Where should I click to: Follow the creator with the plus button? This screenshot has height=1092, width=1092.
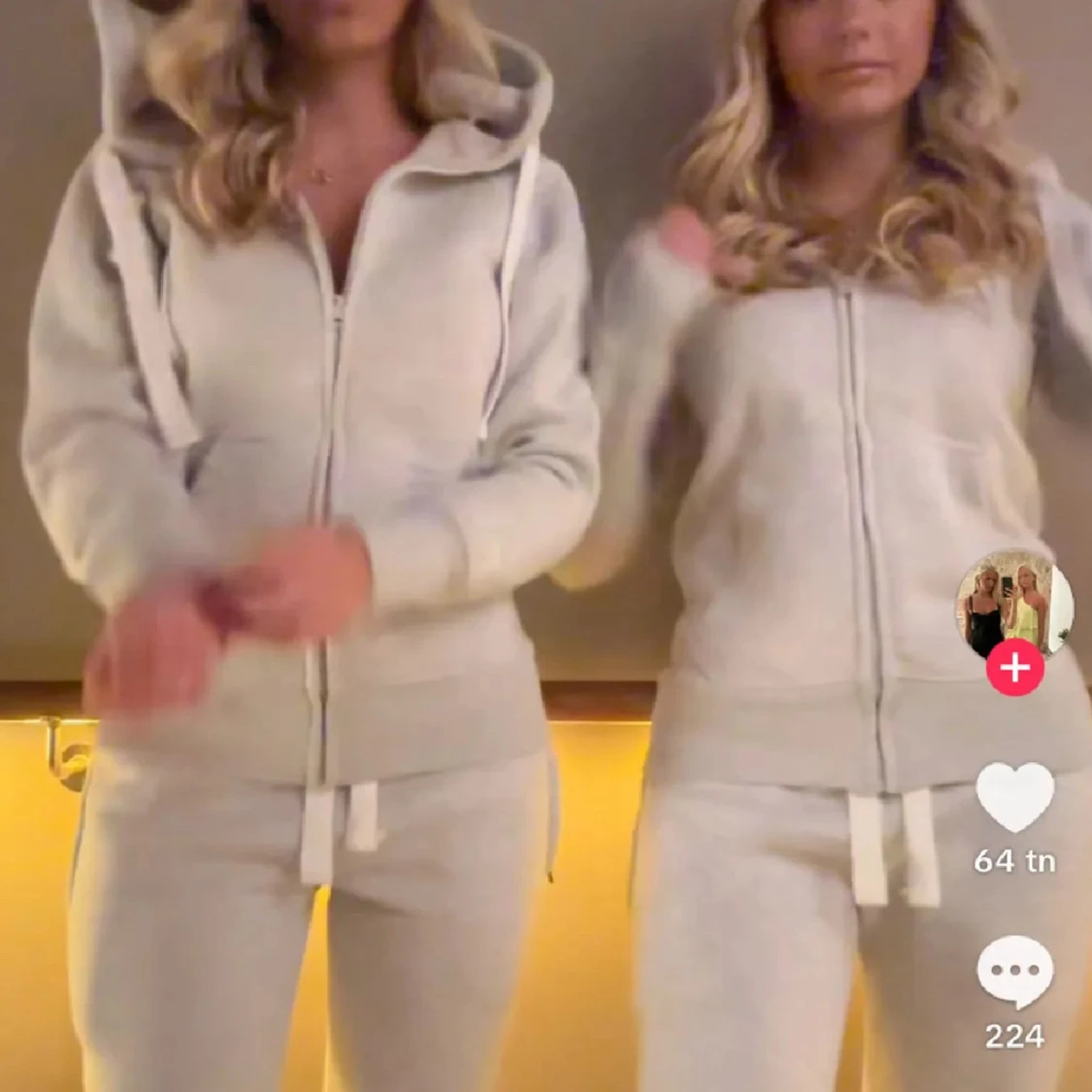coord(1014,668)
